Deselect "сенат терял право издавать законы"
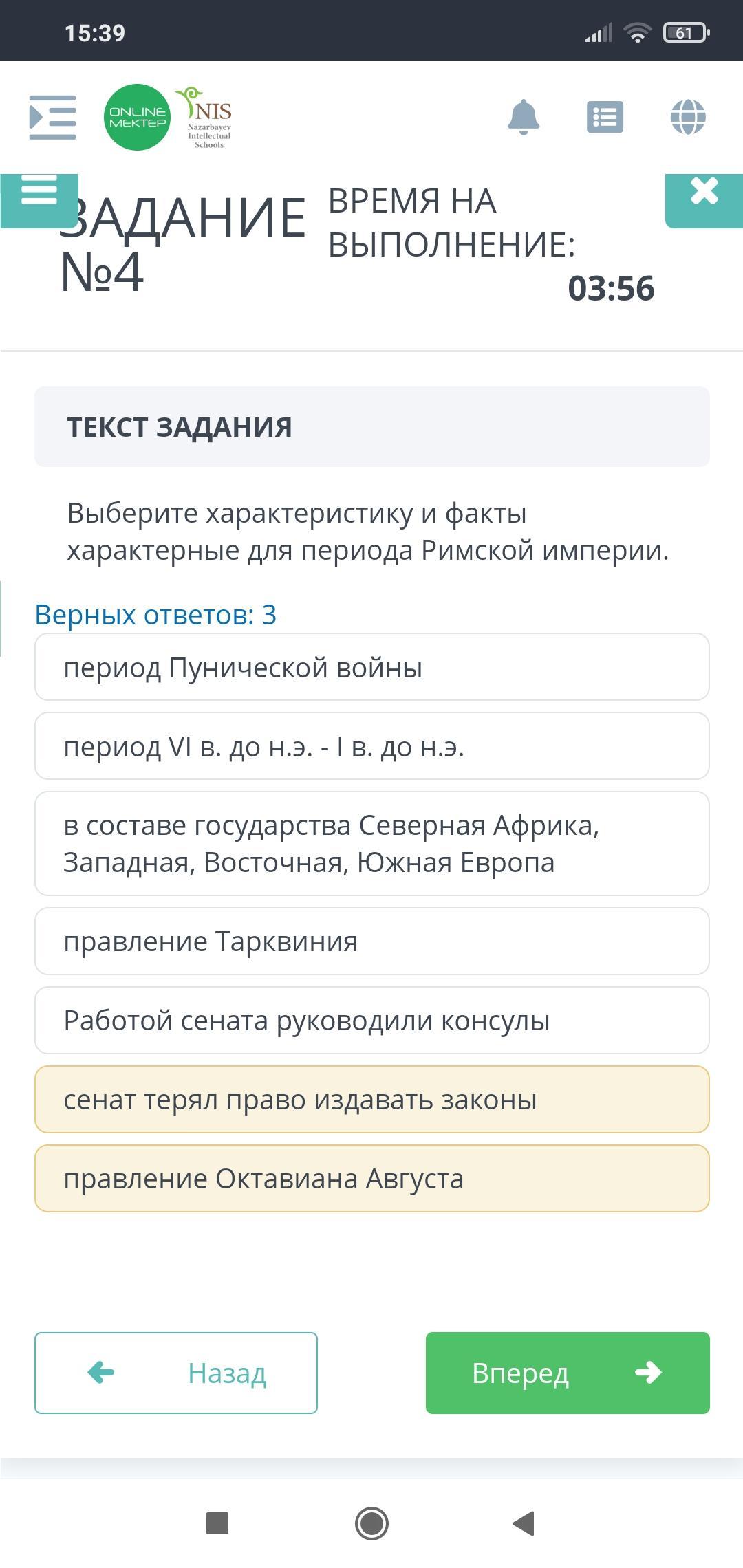Viewport: 743px width, 1568px height. click(372, 1100)
